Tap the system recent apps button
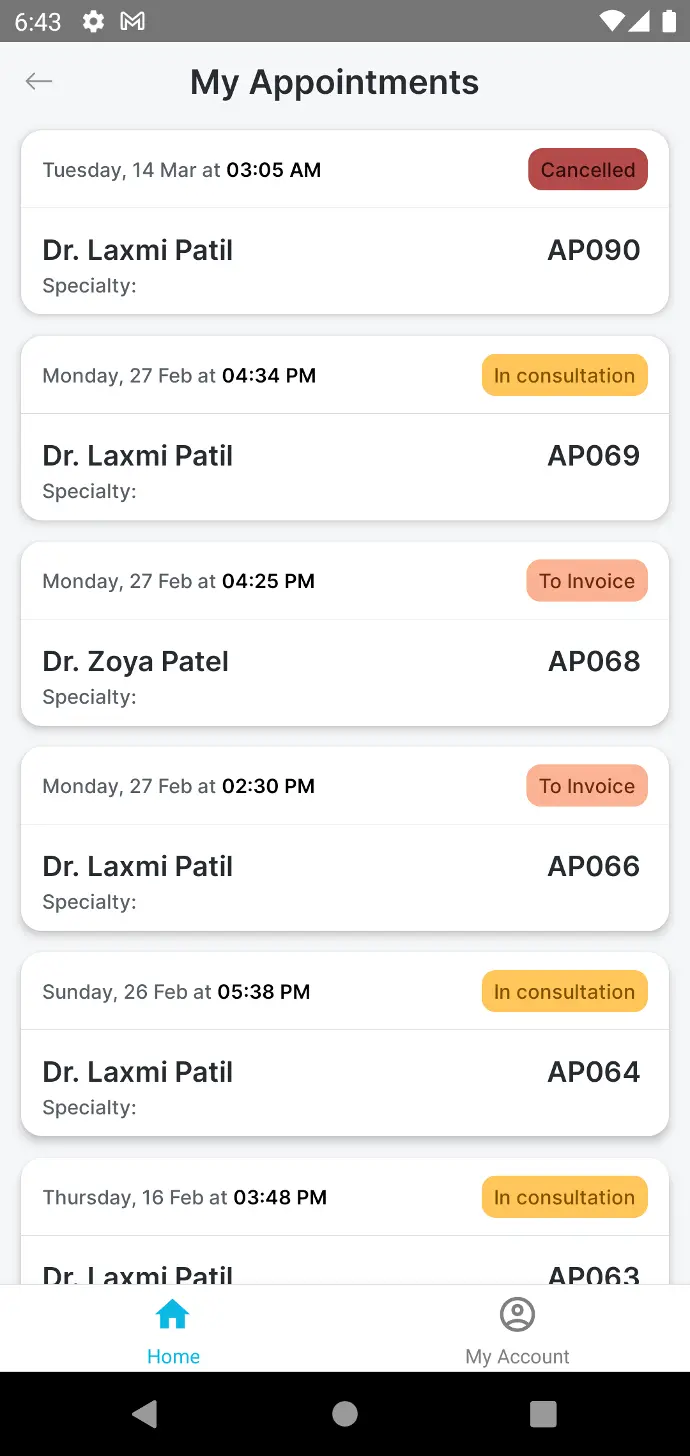 click(543, 1413)
